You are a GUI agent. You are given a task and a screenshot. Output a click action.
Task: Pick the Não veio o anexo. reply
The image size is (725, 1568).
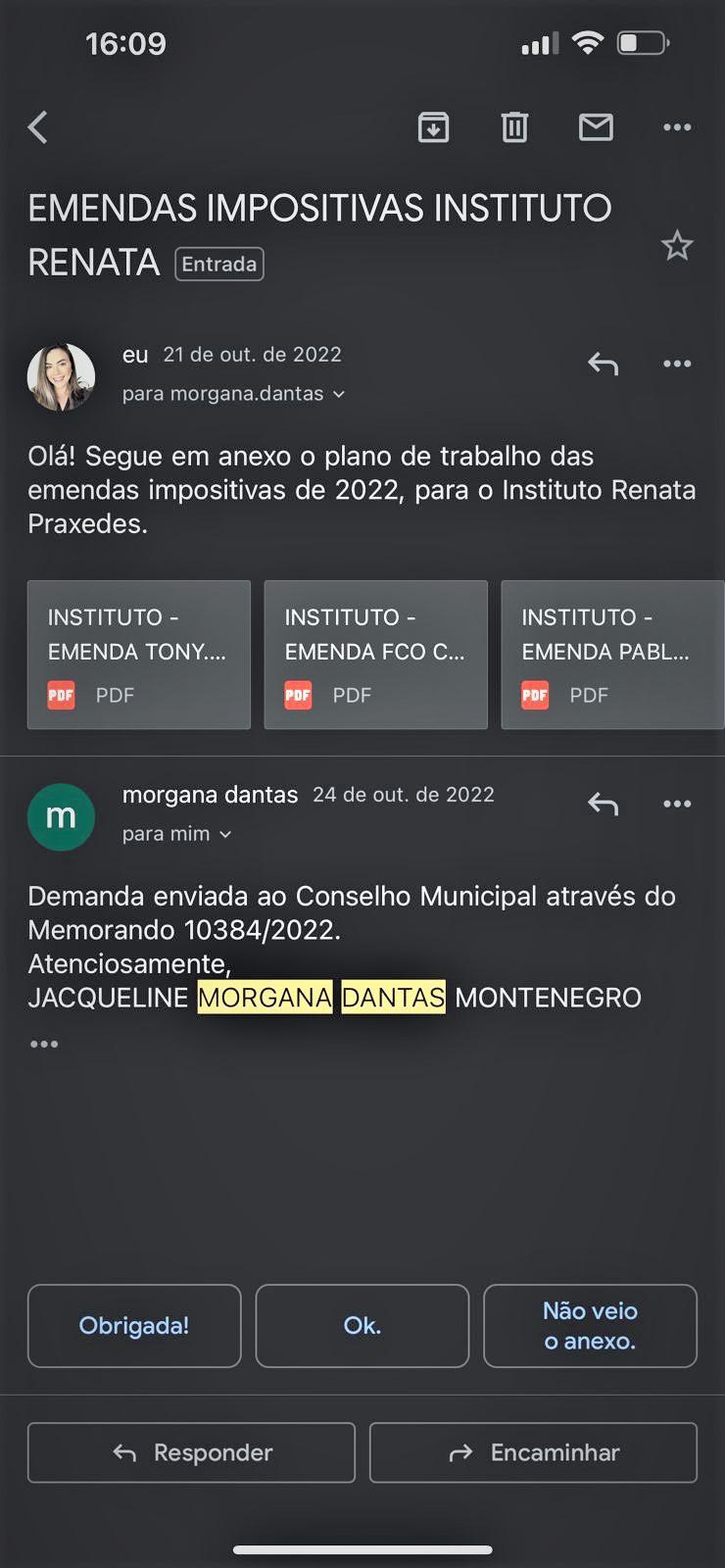[x=590, y=1325]
